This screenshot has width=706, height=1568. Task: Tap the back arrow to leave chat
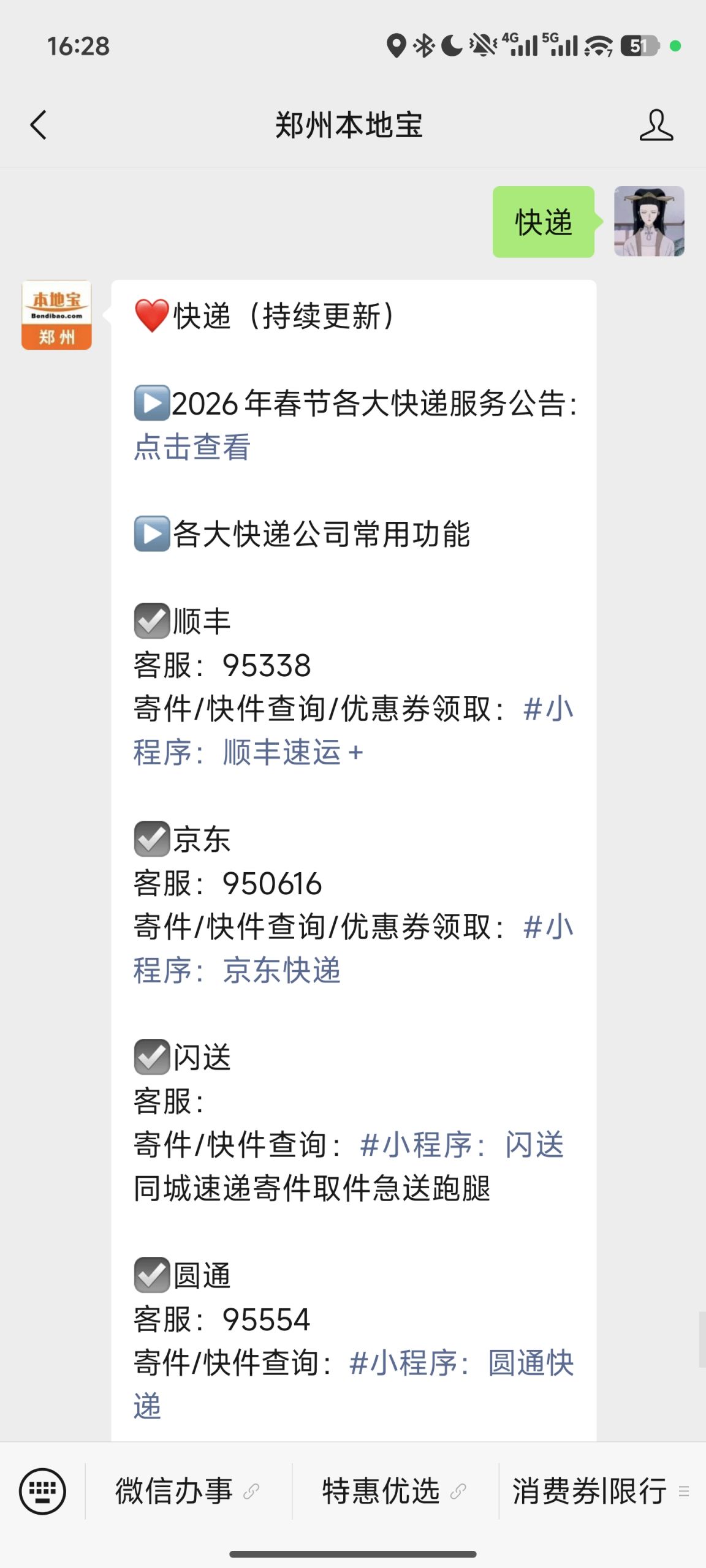tap(38, 124)
